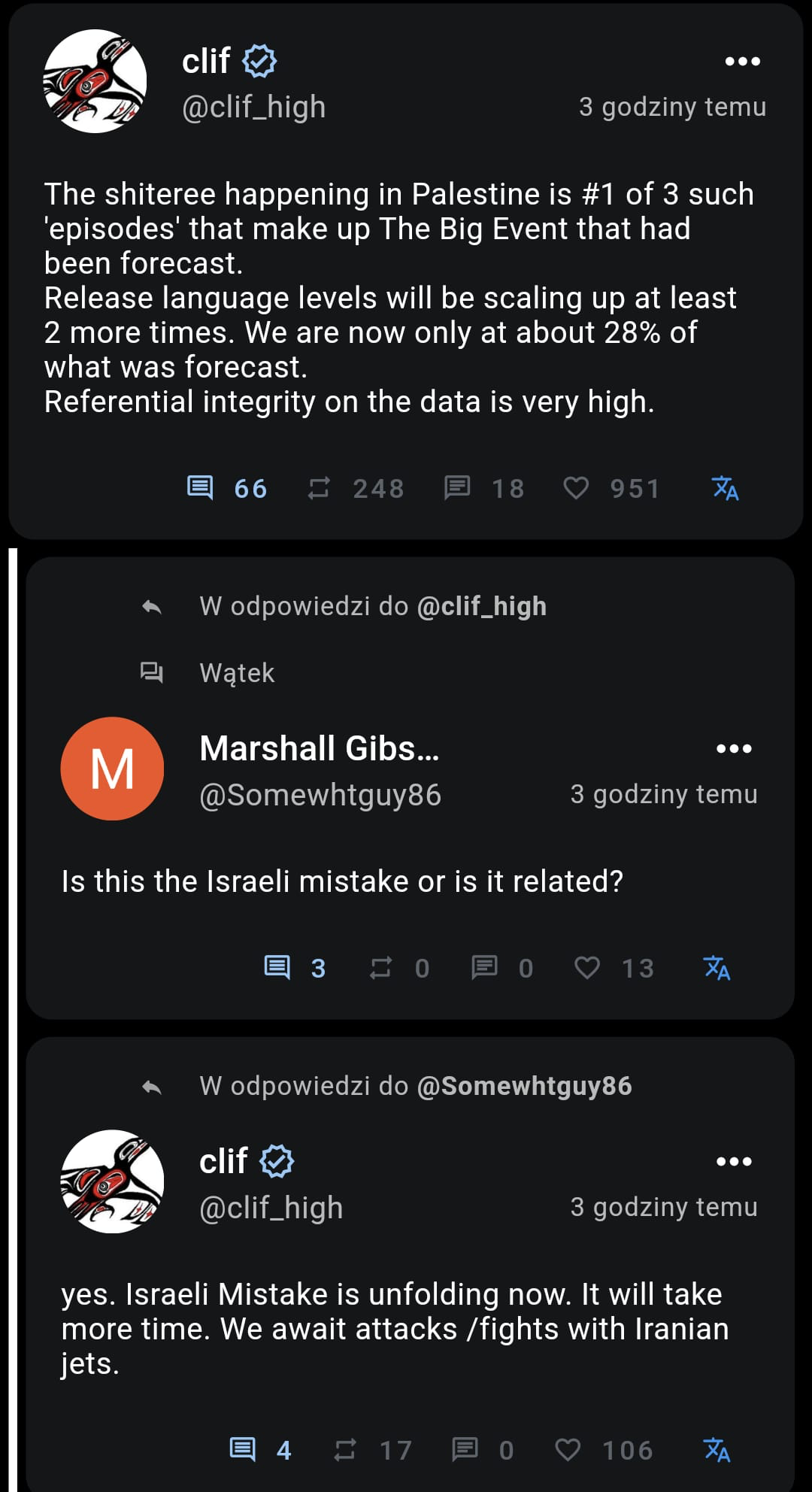This screenshot has height=1492, width=812.
Task: Open Marshall Gibs... profile picture
Action: (x=112, y=768)
